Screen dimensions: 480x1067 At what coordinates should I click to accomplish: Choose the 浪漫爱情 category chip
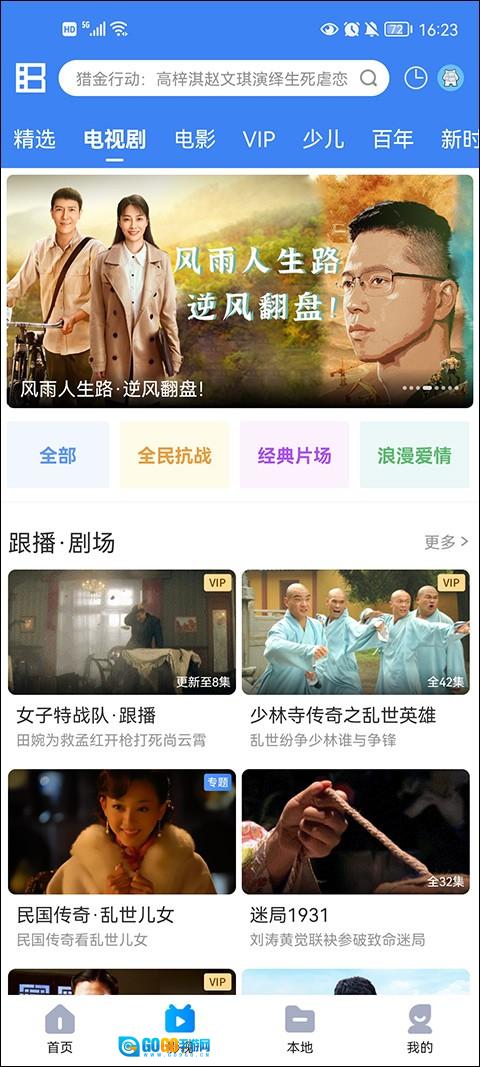(414, 455)
